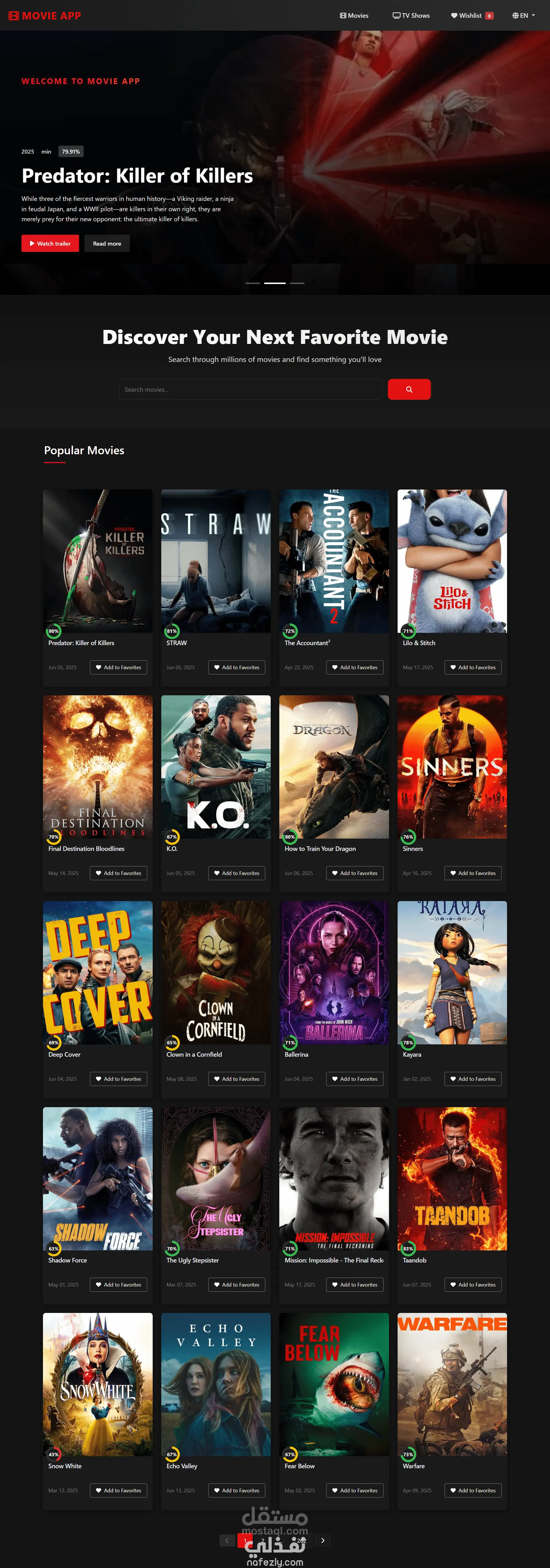This screenshot has width=550, height=1568.
Task: Open the Taandob movie card
Action: pyautogui.click(x=451, y=1178)
